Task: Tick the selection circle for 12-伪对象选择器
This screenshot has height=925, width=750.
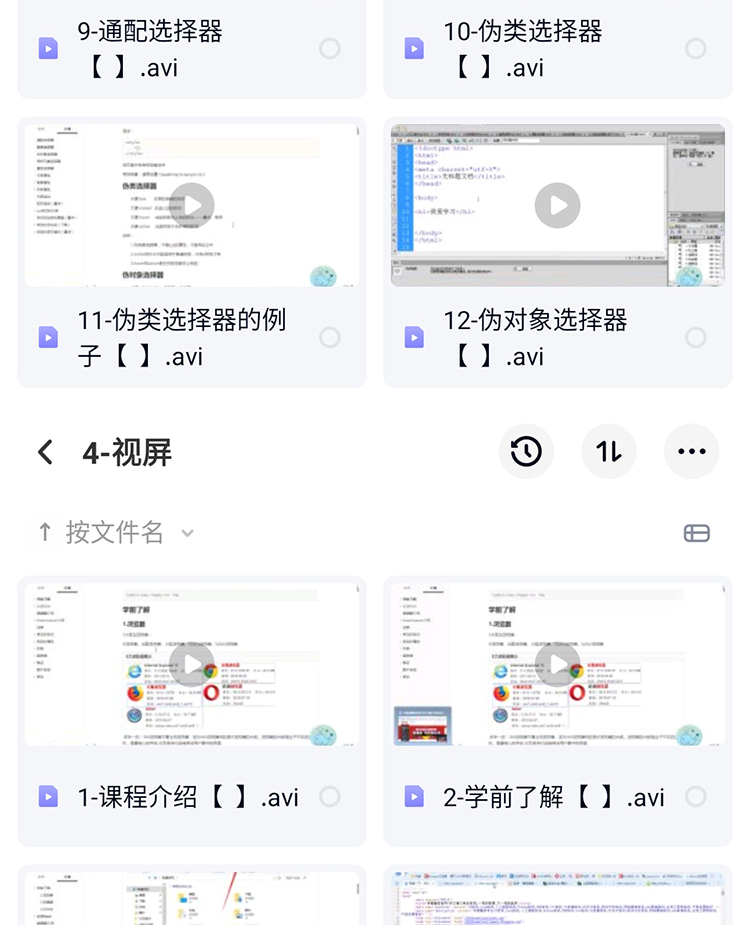Action: pyautogui.click(x=696, y=338)
